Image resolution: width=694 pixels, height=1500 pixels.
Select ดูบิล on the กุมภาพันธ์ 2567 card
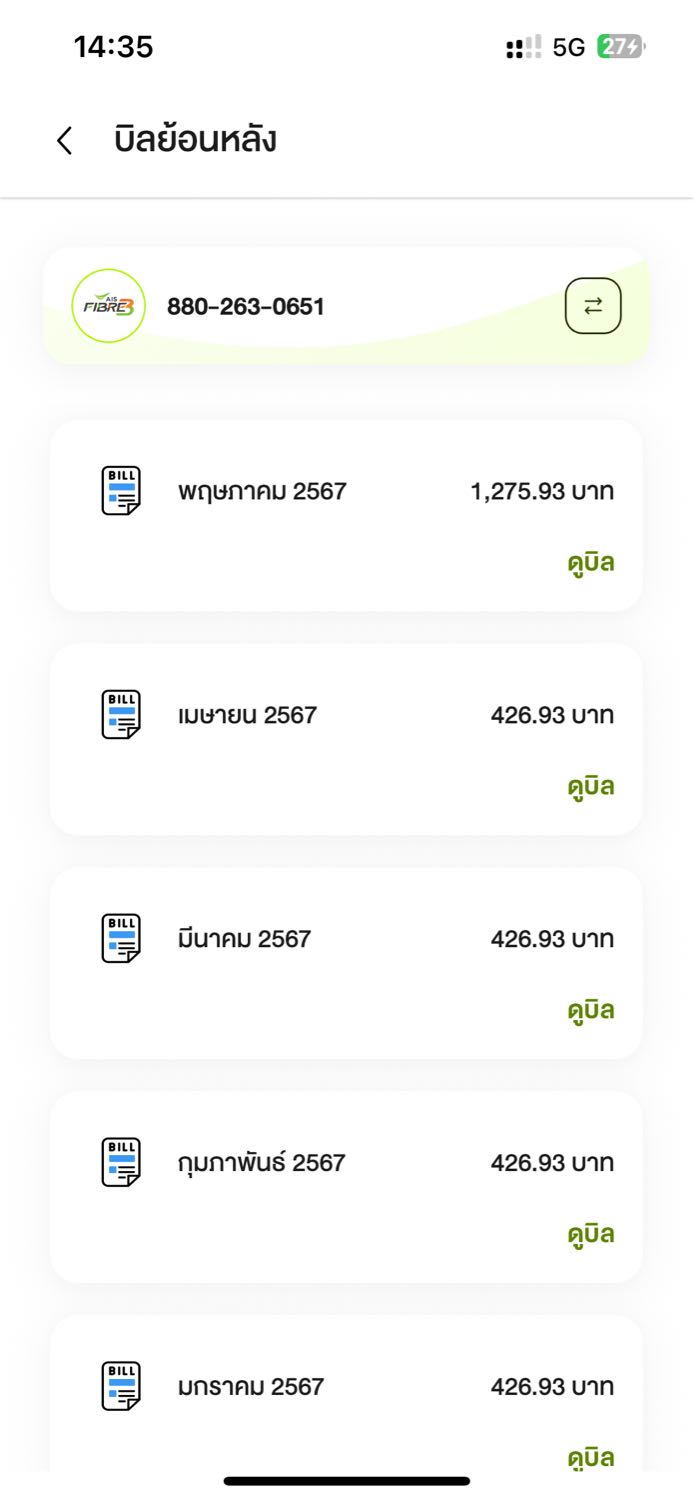[590, 1235]
